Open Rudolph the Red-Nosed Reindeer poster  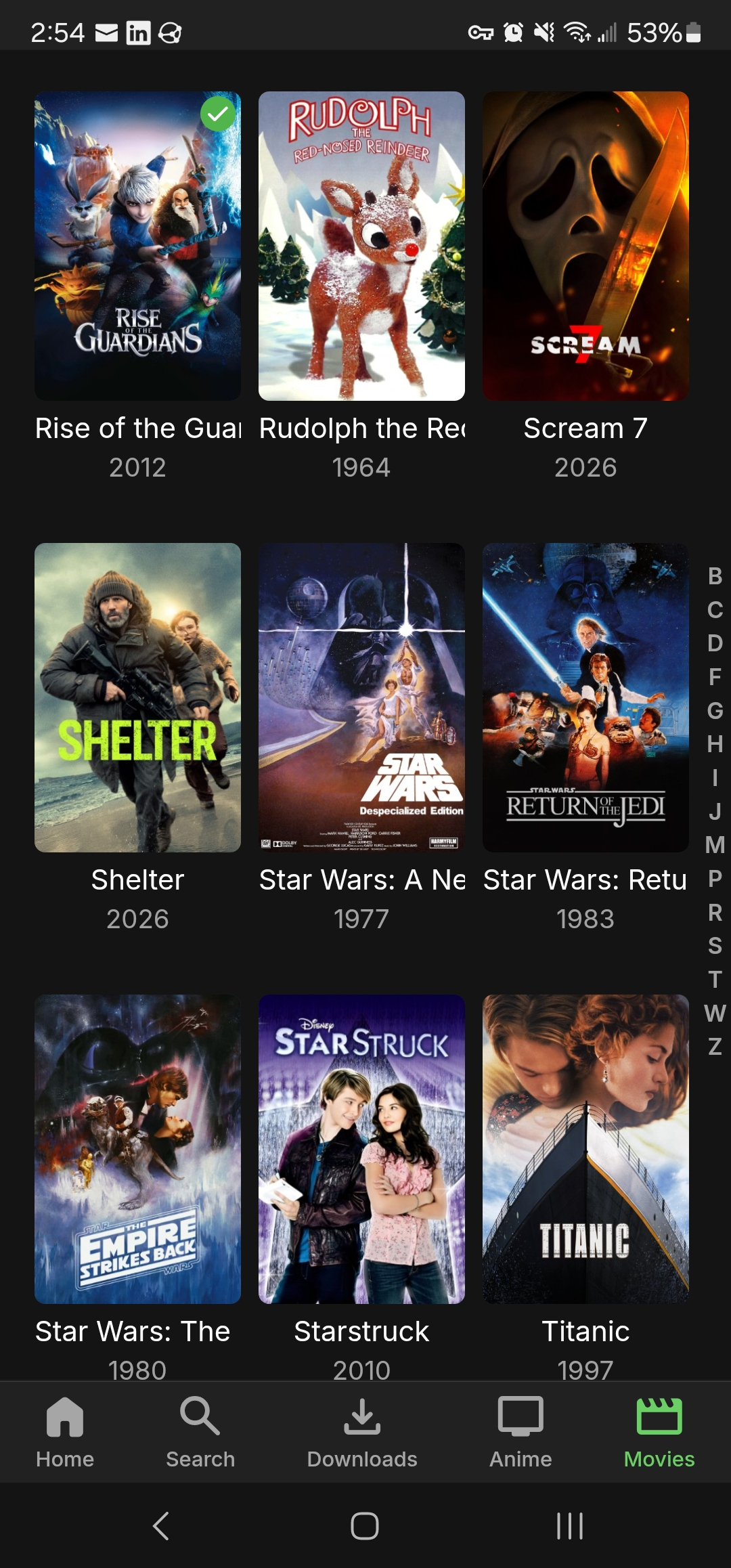coord(361,246)
